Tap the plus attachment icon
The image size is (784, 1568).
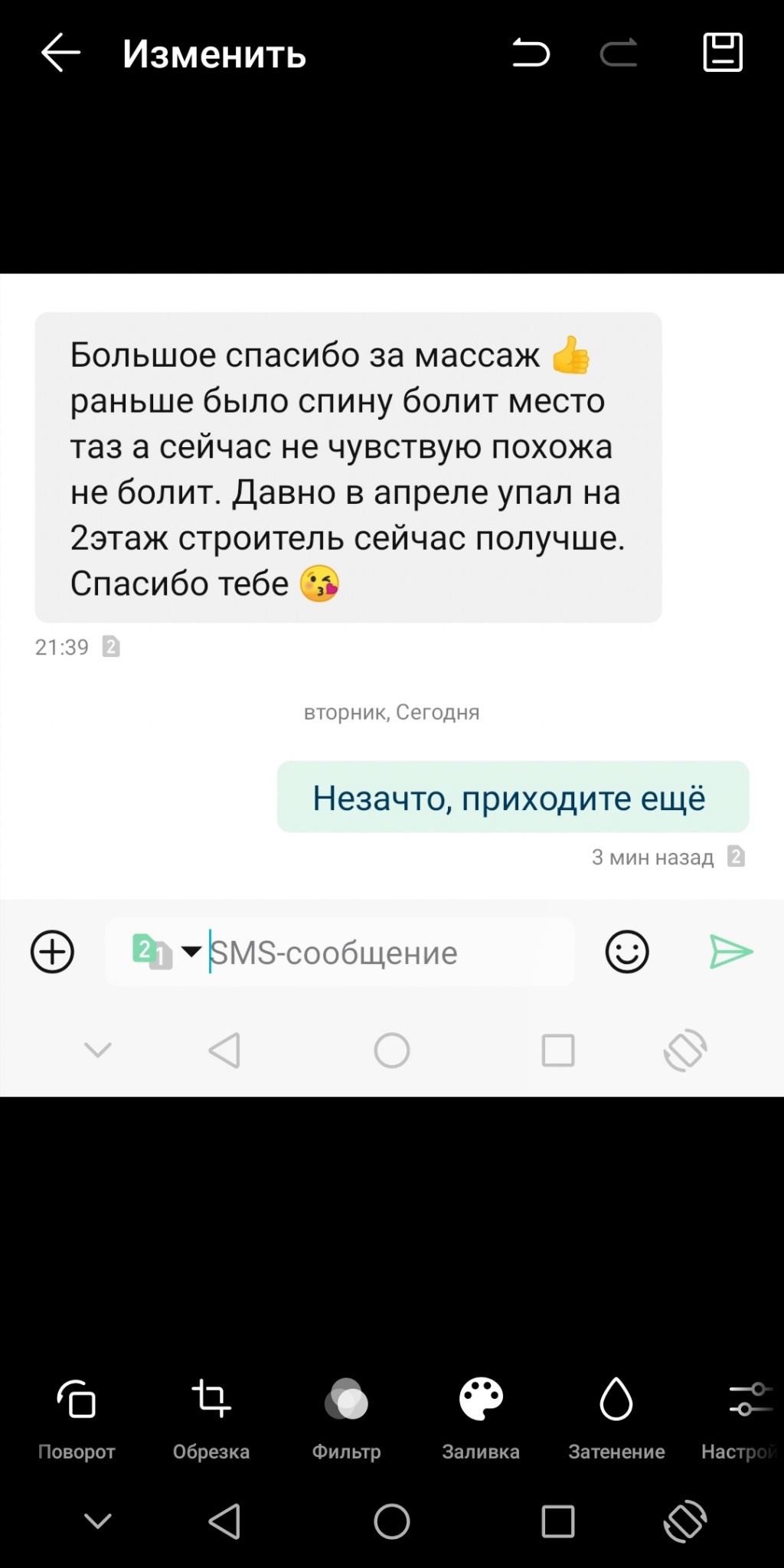coord(51,952)
